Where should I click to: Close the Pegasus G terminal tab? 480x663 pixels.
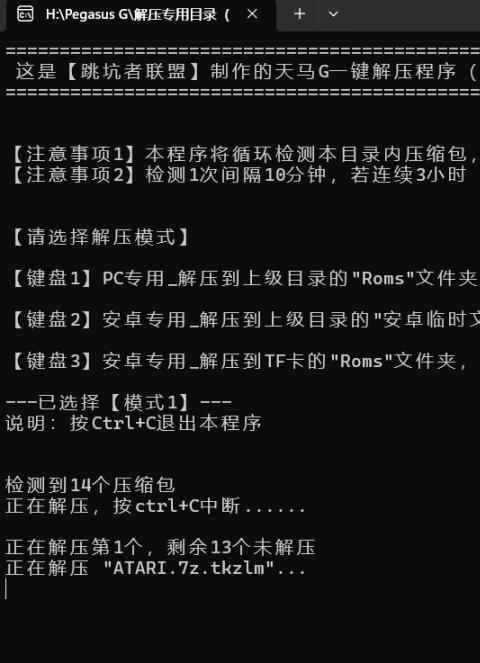252,14
